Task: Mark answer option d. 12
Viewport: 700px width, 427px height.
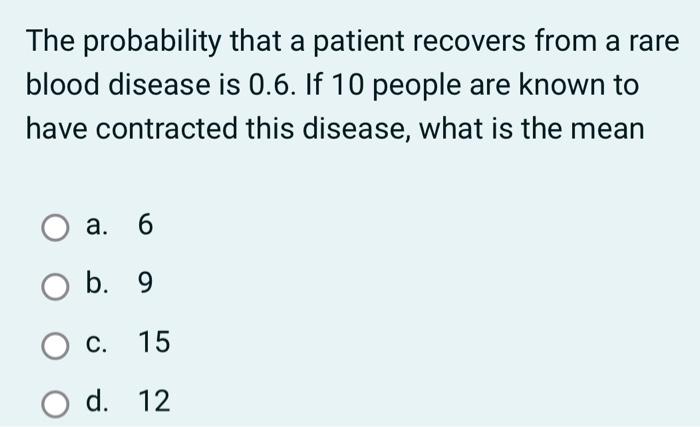Action: 55,403
